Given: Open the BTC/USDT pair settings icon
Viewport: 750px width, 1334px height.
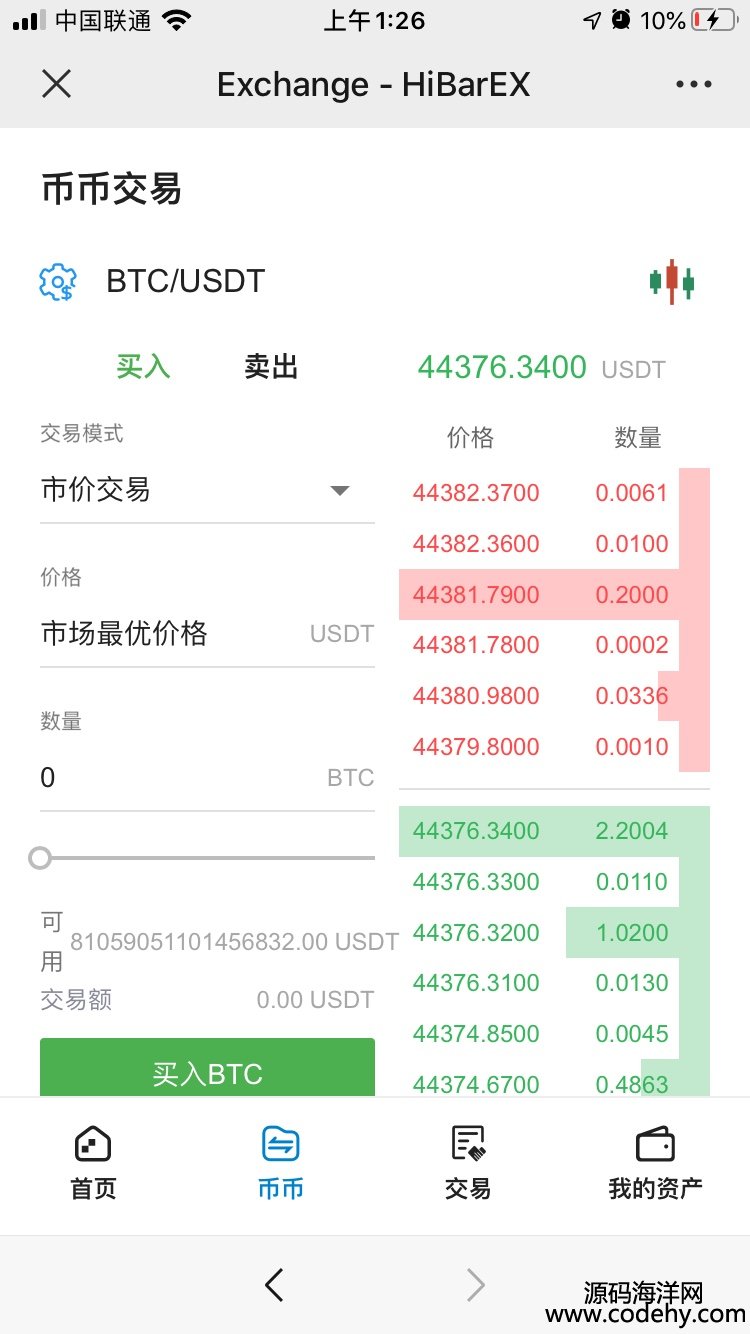Looking at the screenshot, I should point(58,282).
